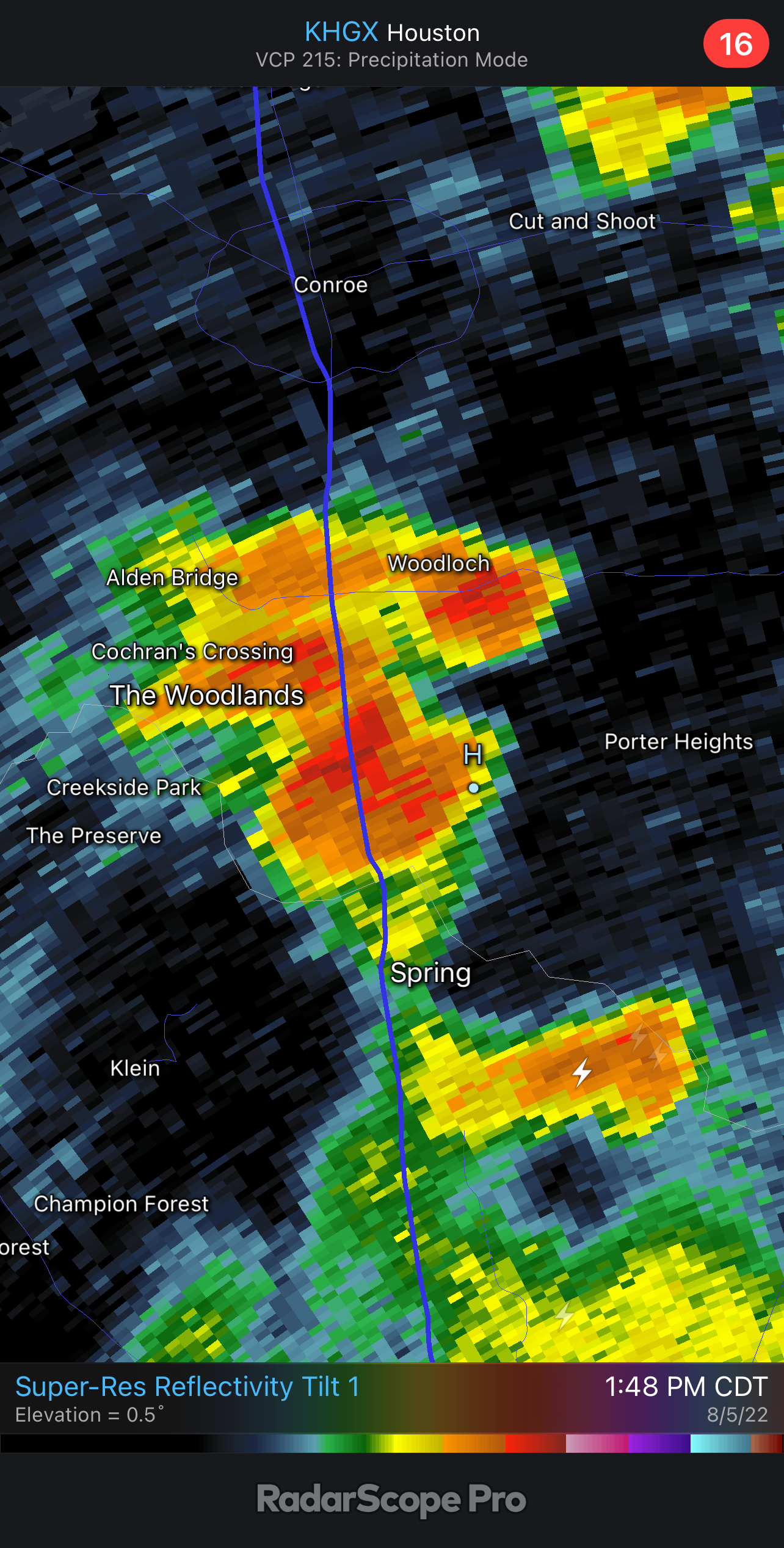View the 16 active warnings badge
This screenshot has height=1548, width=784.
click(x=735, y=44)
